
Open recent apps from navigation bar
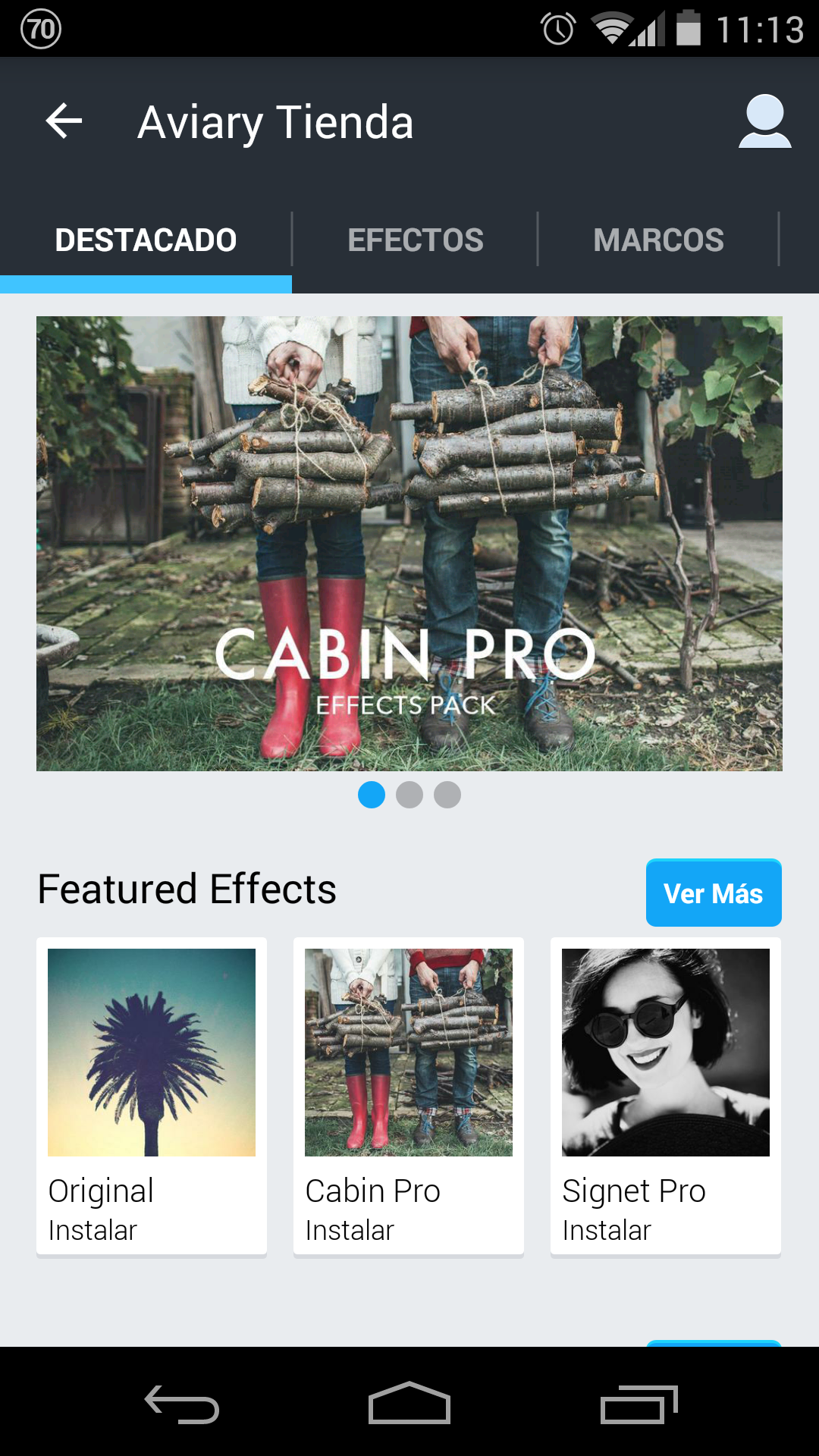tap(639, 1404)
